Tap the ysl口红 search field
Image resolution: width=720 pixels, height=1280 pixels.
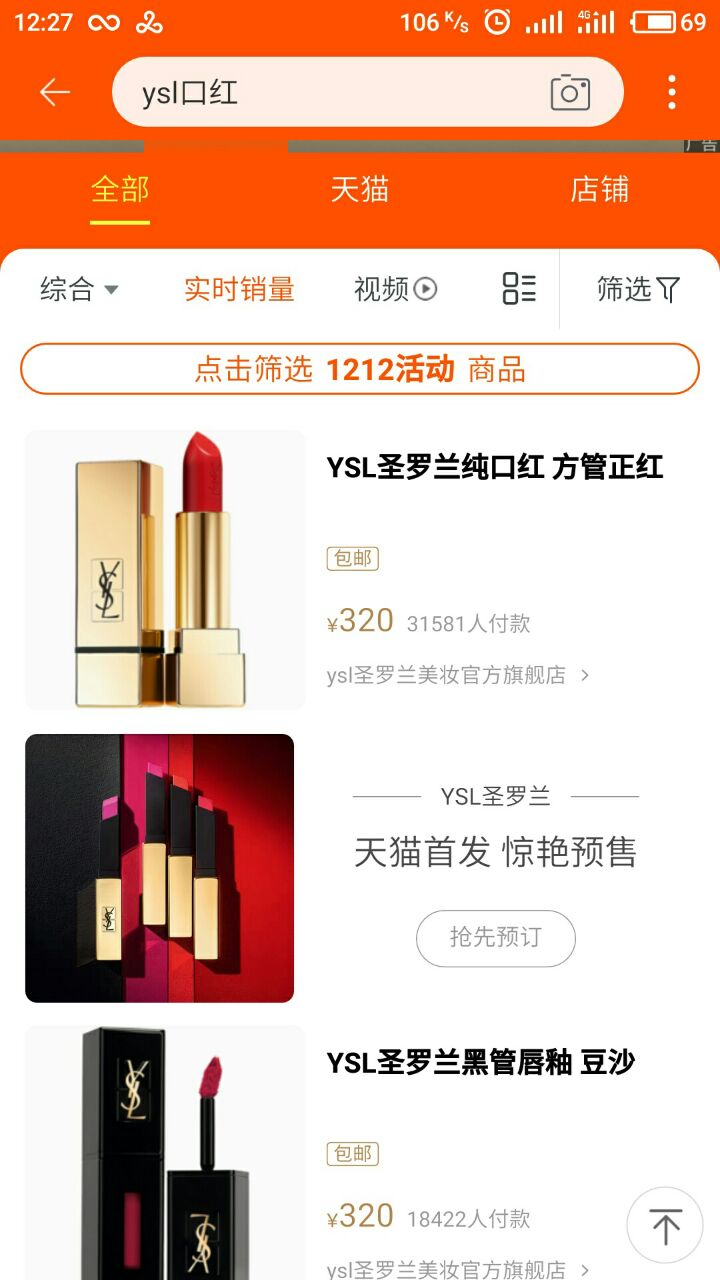pos(330,93)
